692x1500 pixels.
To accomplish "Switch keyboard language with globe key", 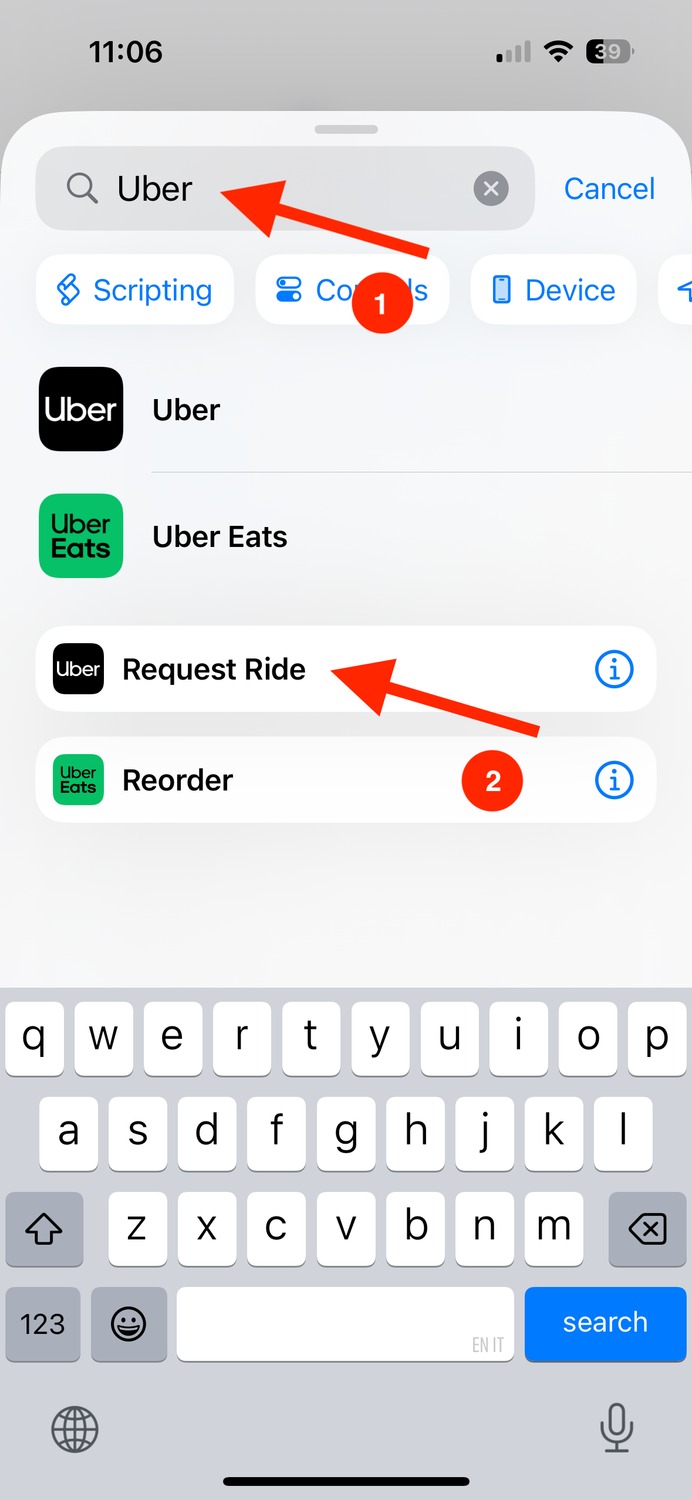I will (75, 1428).
